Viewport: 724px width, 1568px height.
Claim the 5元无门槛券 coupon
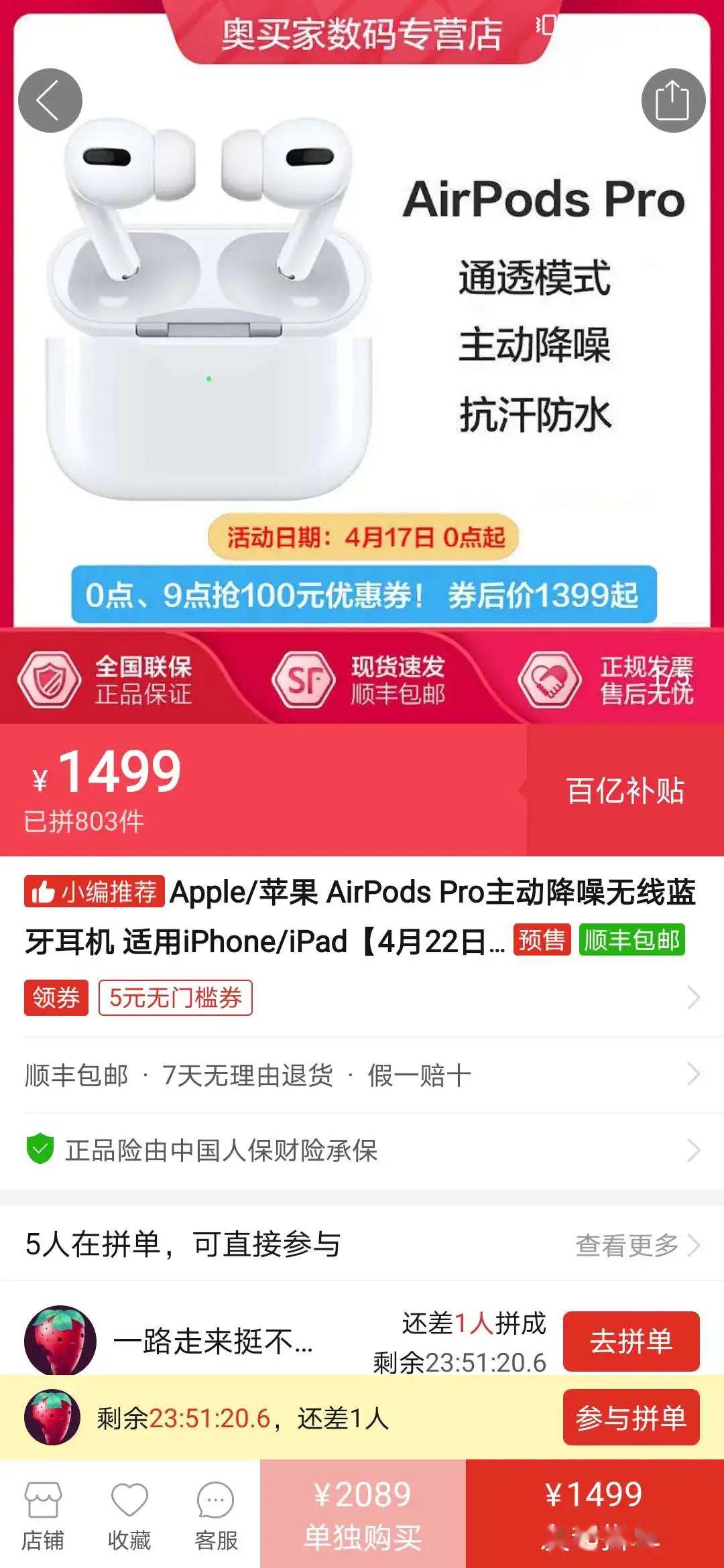click(176, 998)
